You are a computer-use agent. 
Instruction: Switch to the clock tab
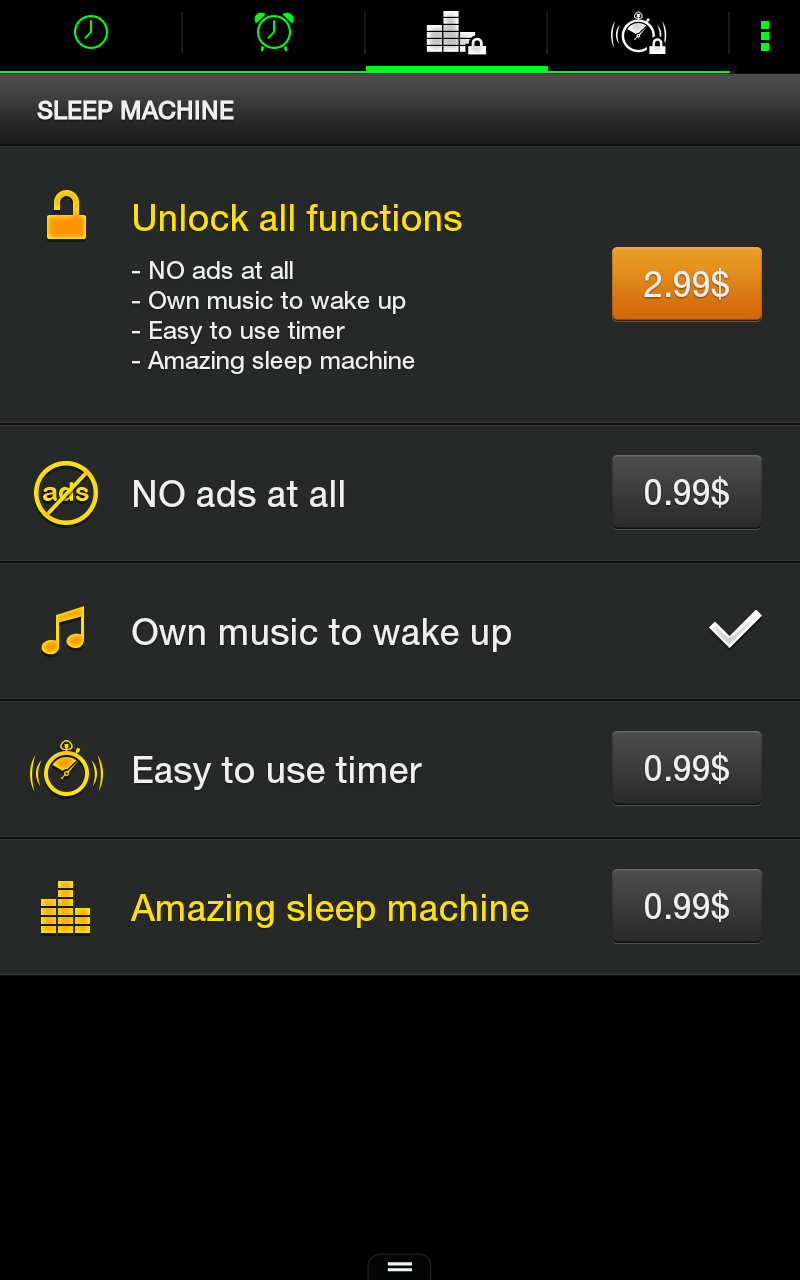[x=91, y=33]
